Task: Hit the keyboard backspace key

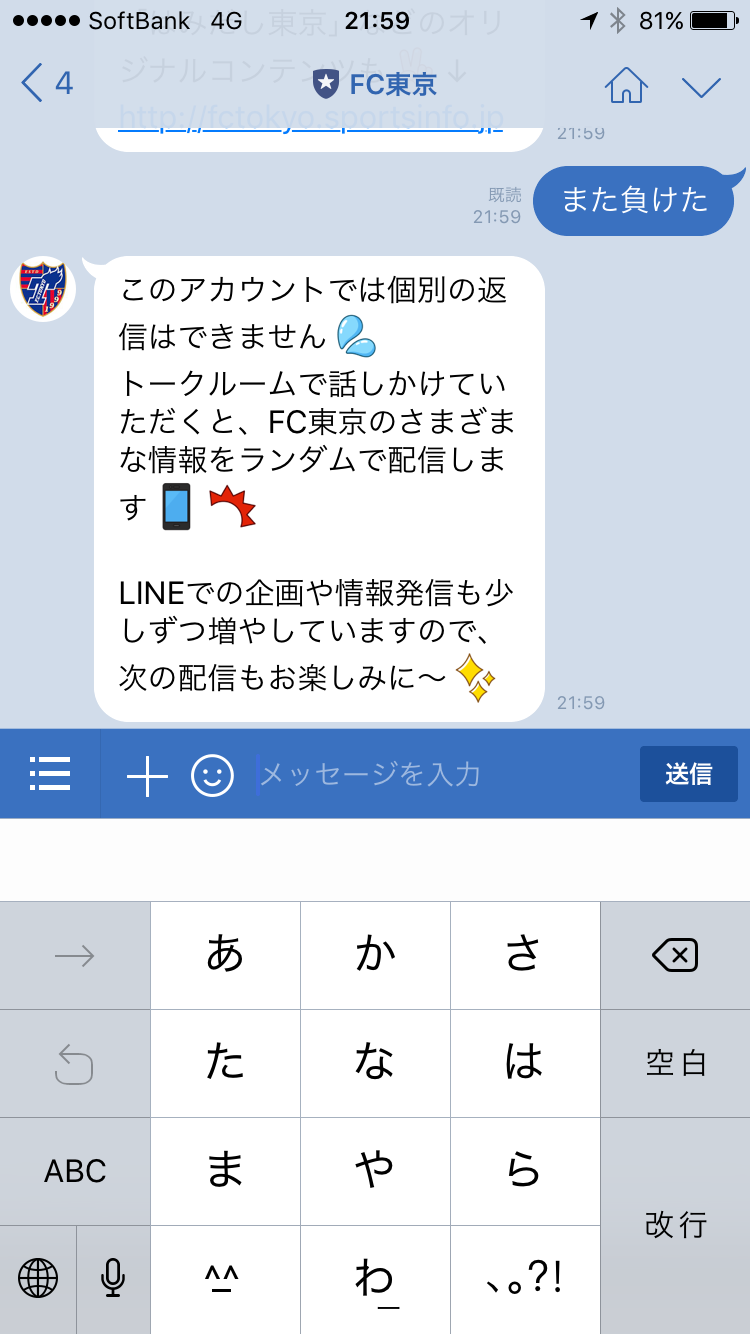Action: pos(675,955)
